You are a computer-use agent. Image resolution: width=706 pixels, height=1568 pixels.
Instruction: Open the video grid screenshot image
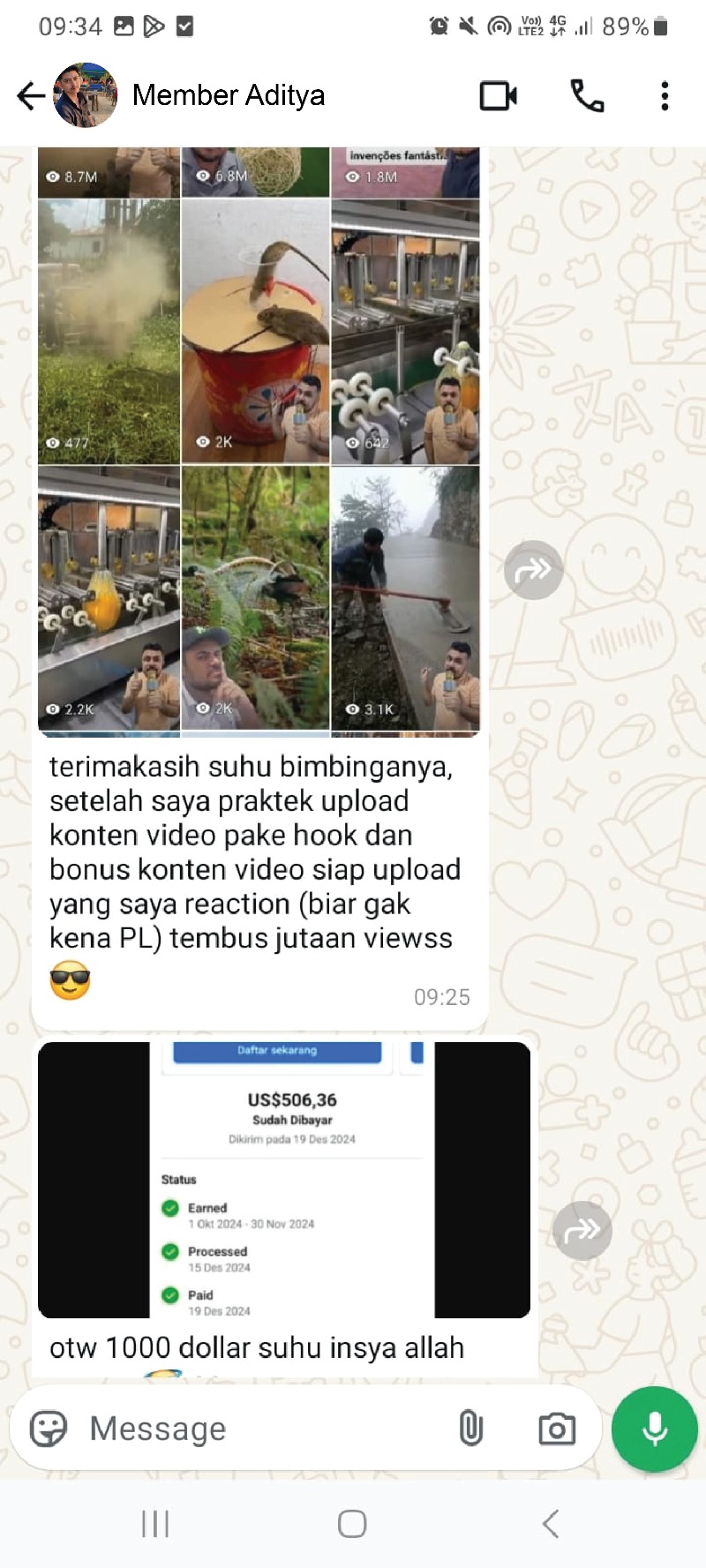tap(258, 441)
